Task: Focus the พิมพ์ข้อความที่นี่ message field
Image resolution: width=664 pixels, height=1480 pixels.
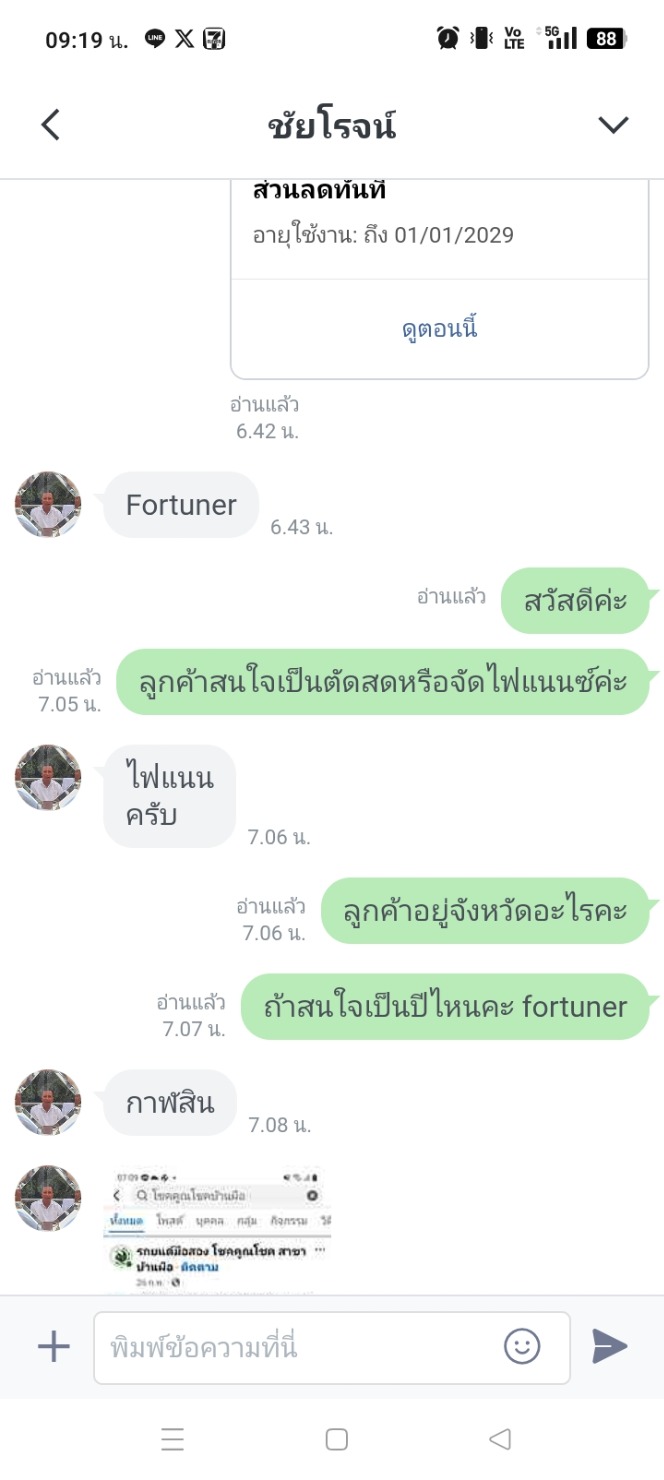Action: 300,1347
